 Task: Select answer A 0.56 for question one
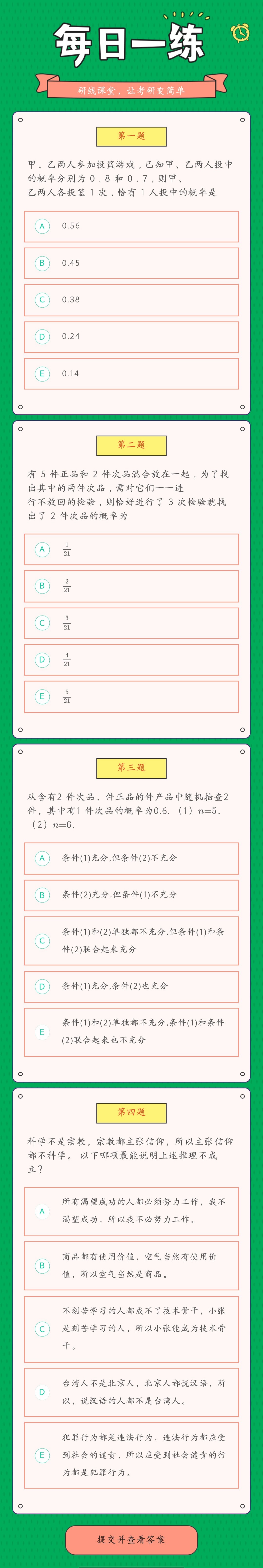point(131,226)
